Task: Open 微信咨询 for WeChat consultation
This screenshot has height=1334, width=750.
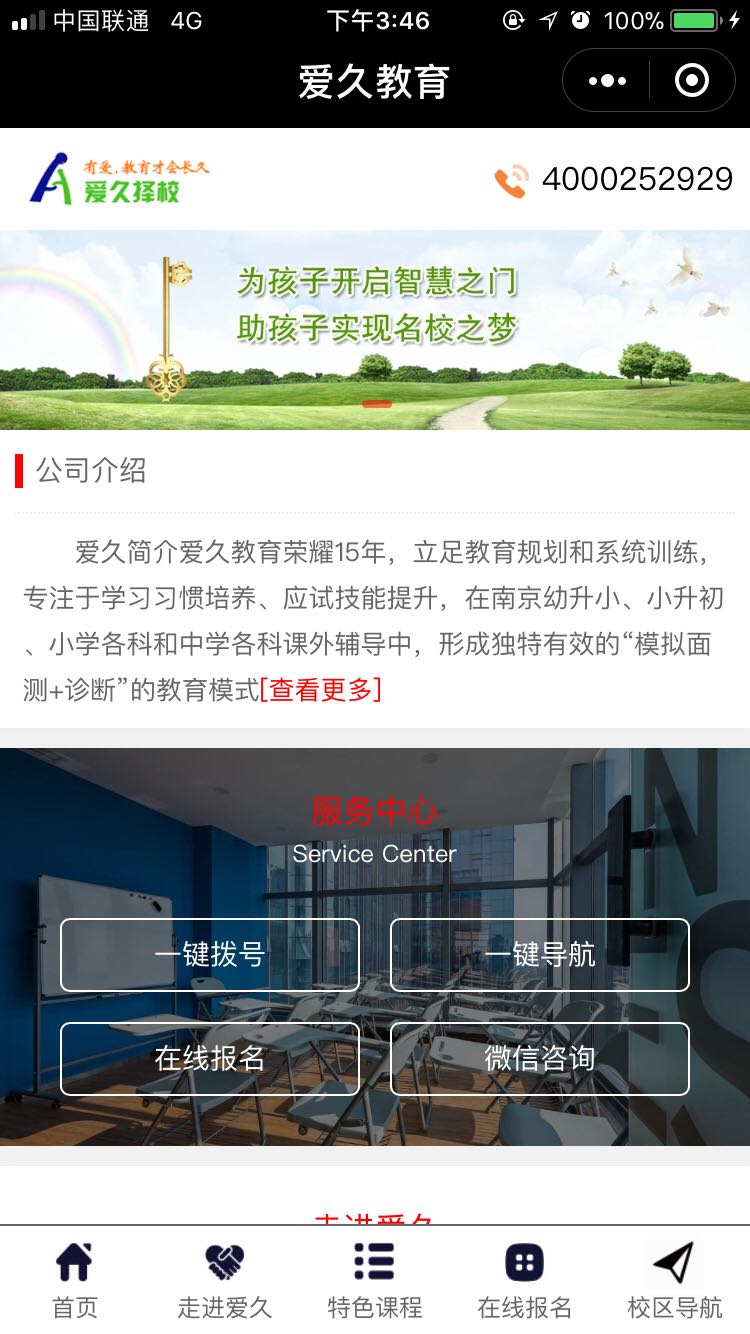Action: [x=540, y=1058]
